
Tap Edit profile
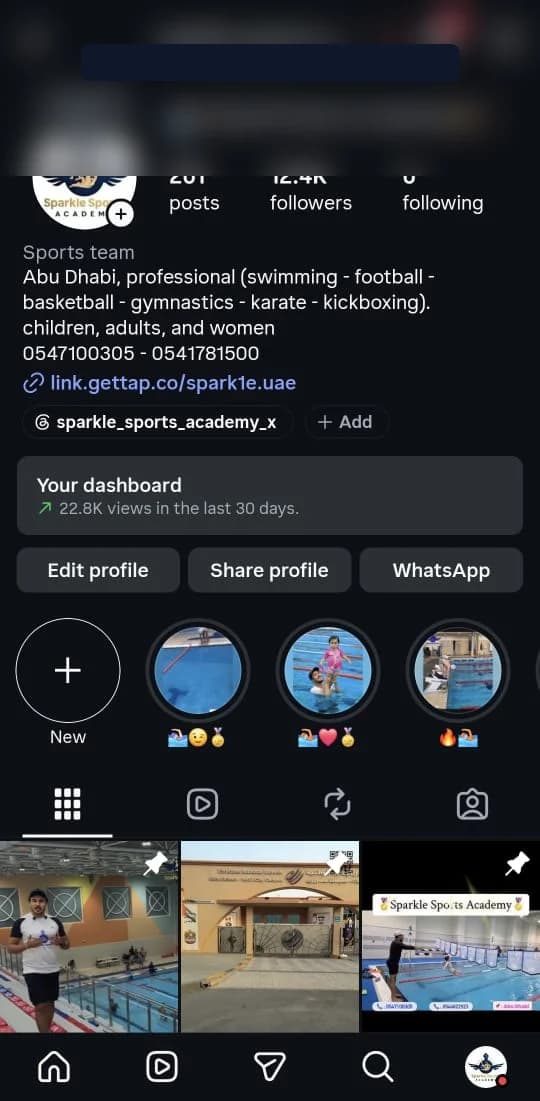[98, 570]
